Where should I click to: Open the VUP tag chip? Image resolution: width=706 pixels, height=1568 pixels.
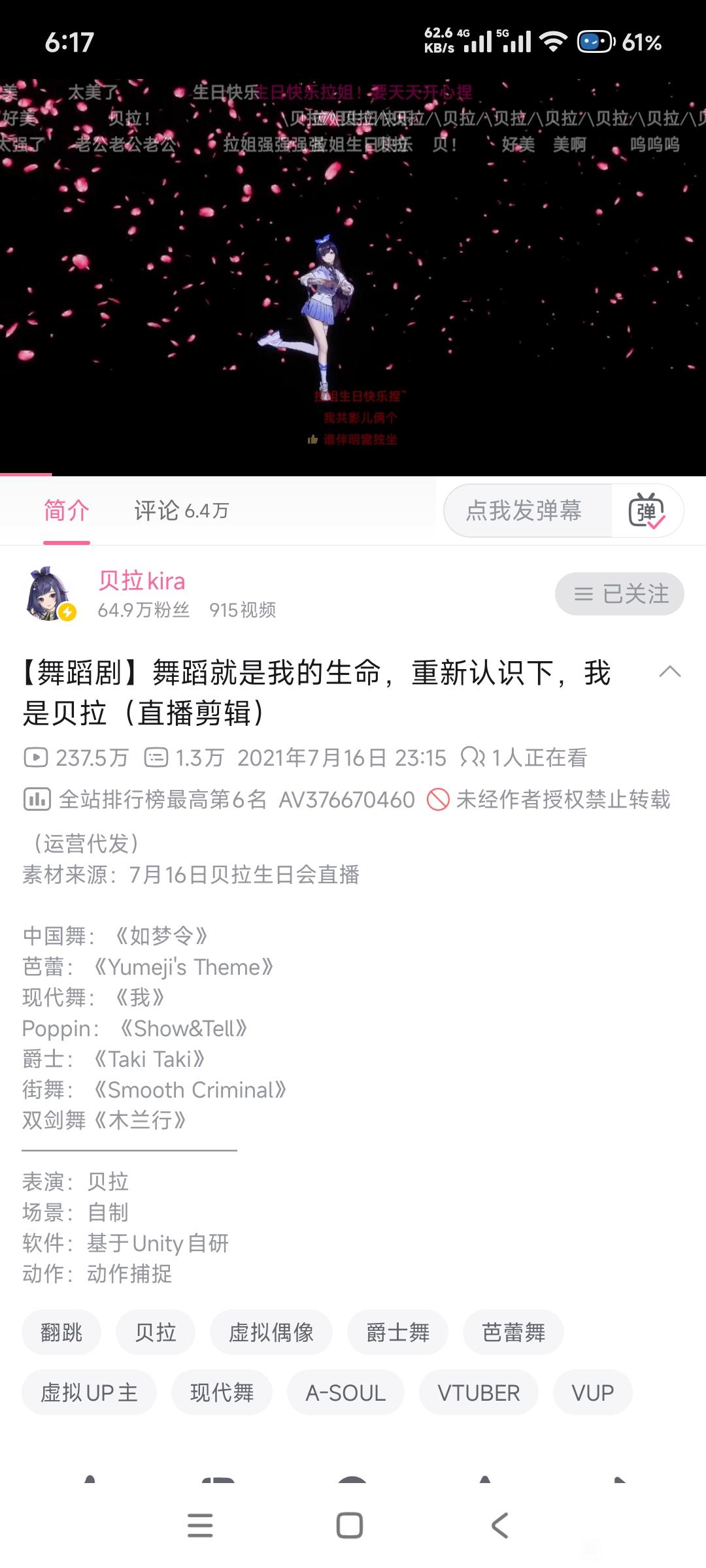point(592,1392)
